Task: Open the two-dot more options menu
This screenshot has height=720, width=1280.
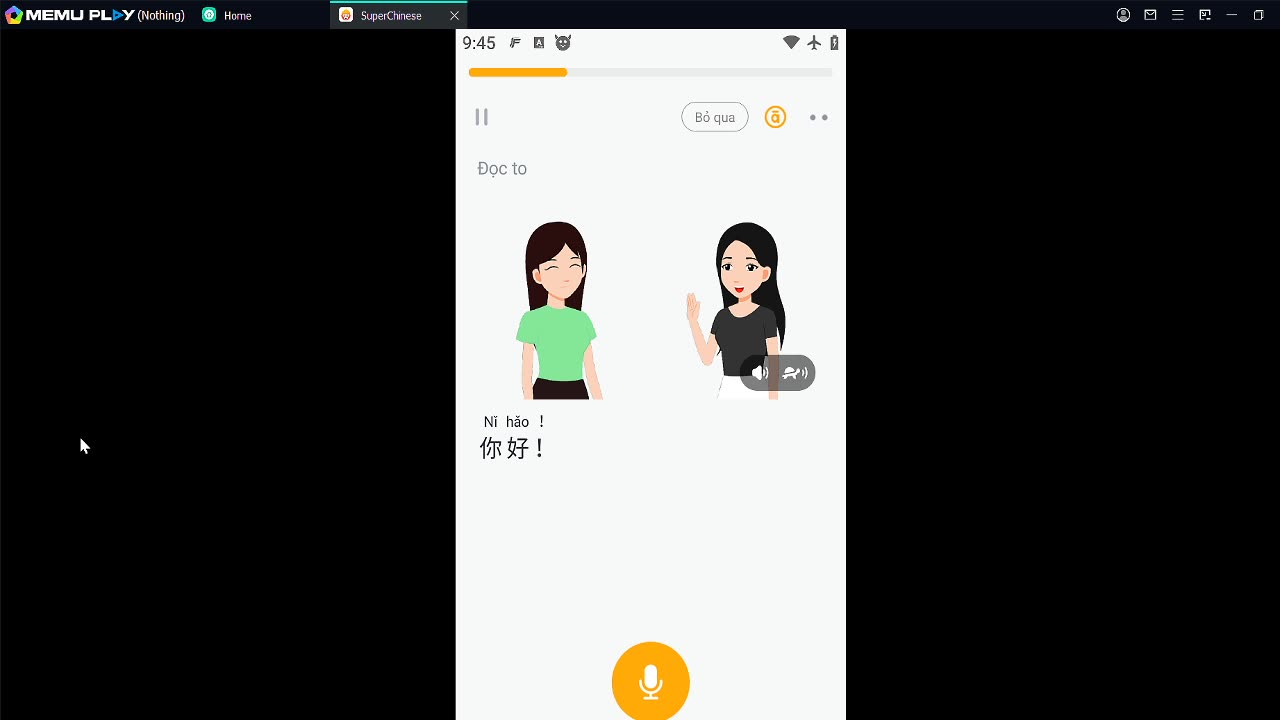Action: (x=818, y=117)
